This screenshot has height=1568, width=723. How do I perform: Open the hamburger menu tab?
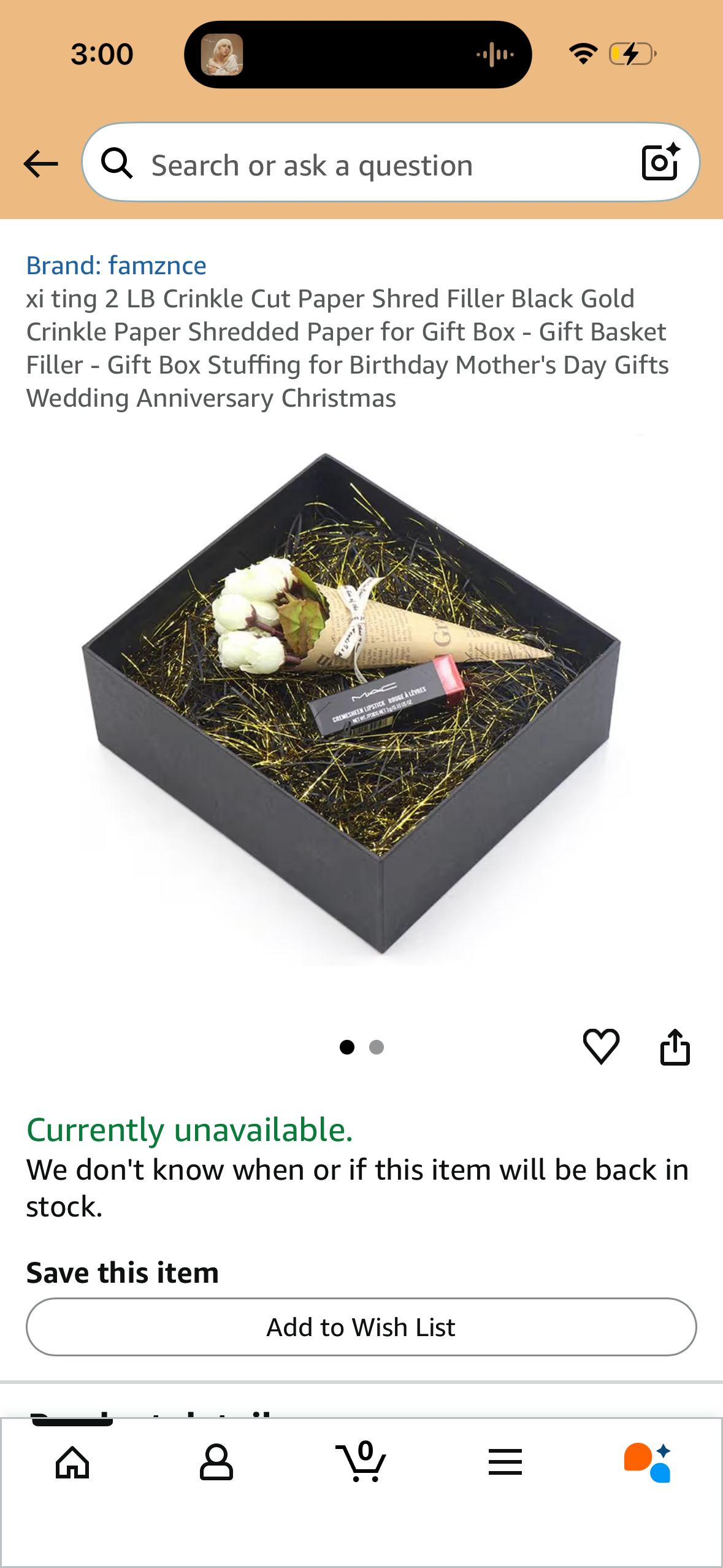pyautogui.click(x=505, y=1462)
